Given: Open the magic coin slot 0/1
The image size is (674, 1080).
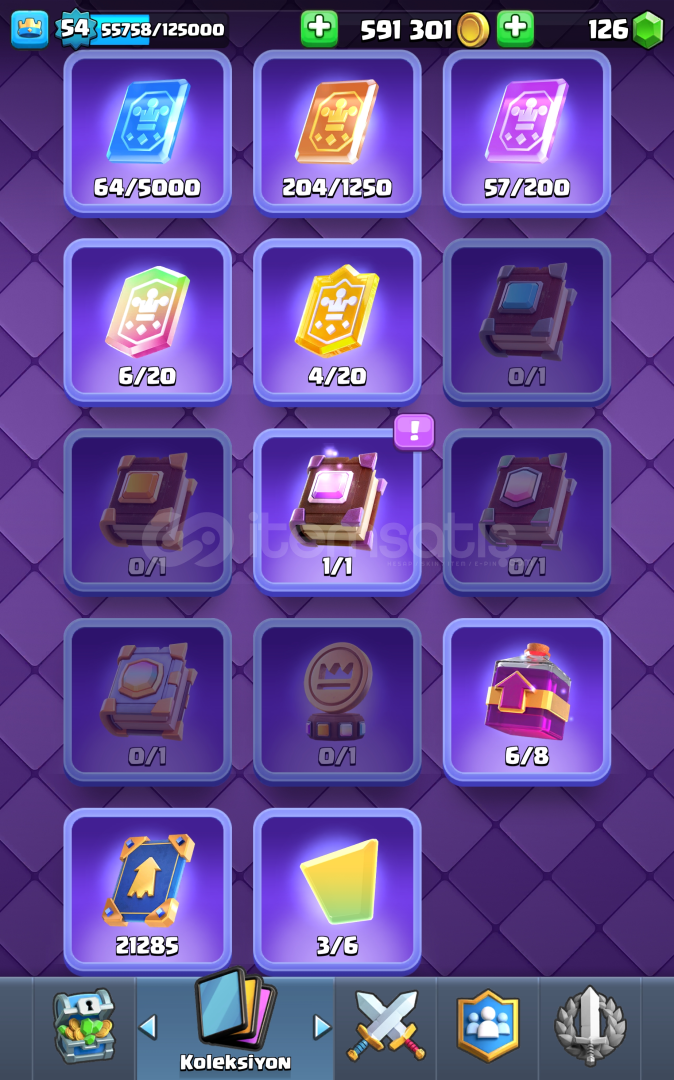Looking at the screenshot, I should pyautogui.click(x=337, y=699).
